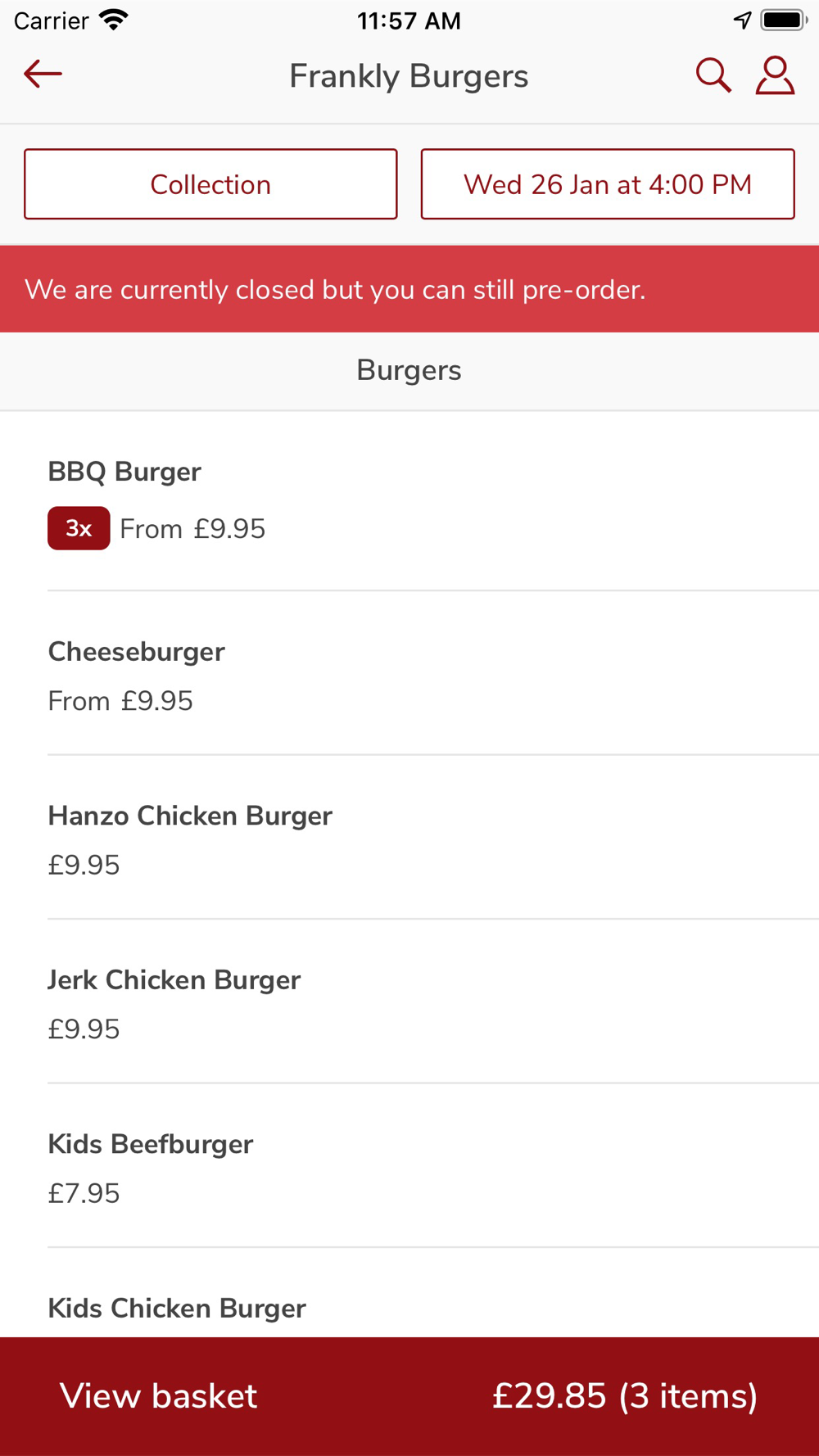
Task: Choose the Hanzo Chicken Burger
Action: (x=409, y=839)
